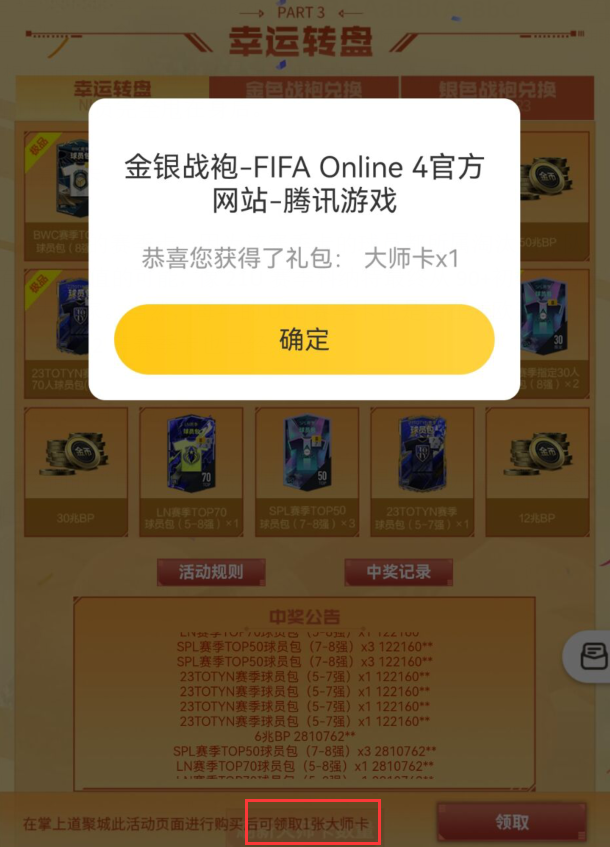Switch to the 金色战袍兑换 tab
The height and width of the screenshot is (847, 610).
(x=303, y=89)
